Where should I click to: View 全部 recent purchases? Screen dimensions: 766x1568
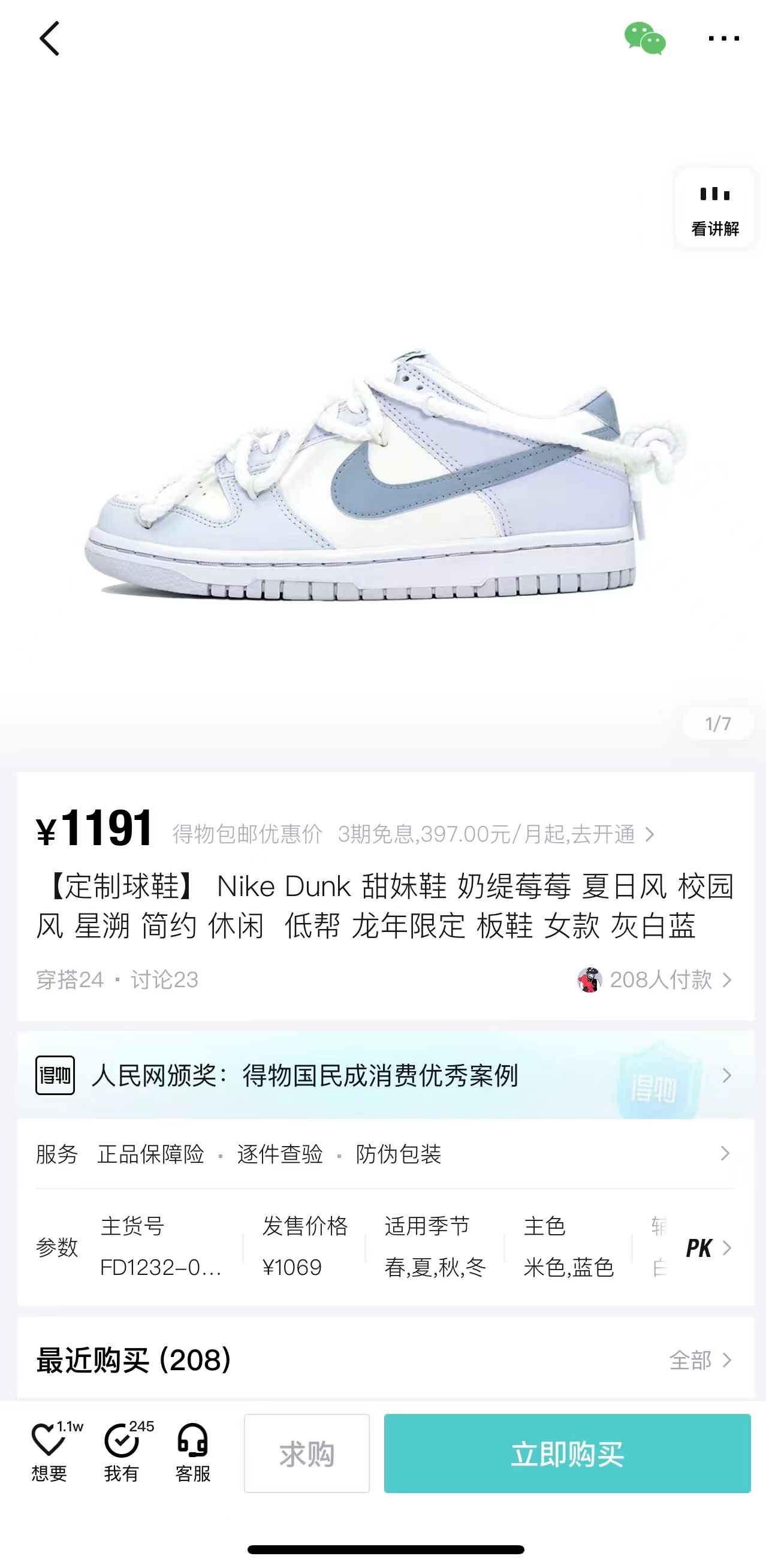700,1360
